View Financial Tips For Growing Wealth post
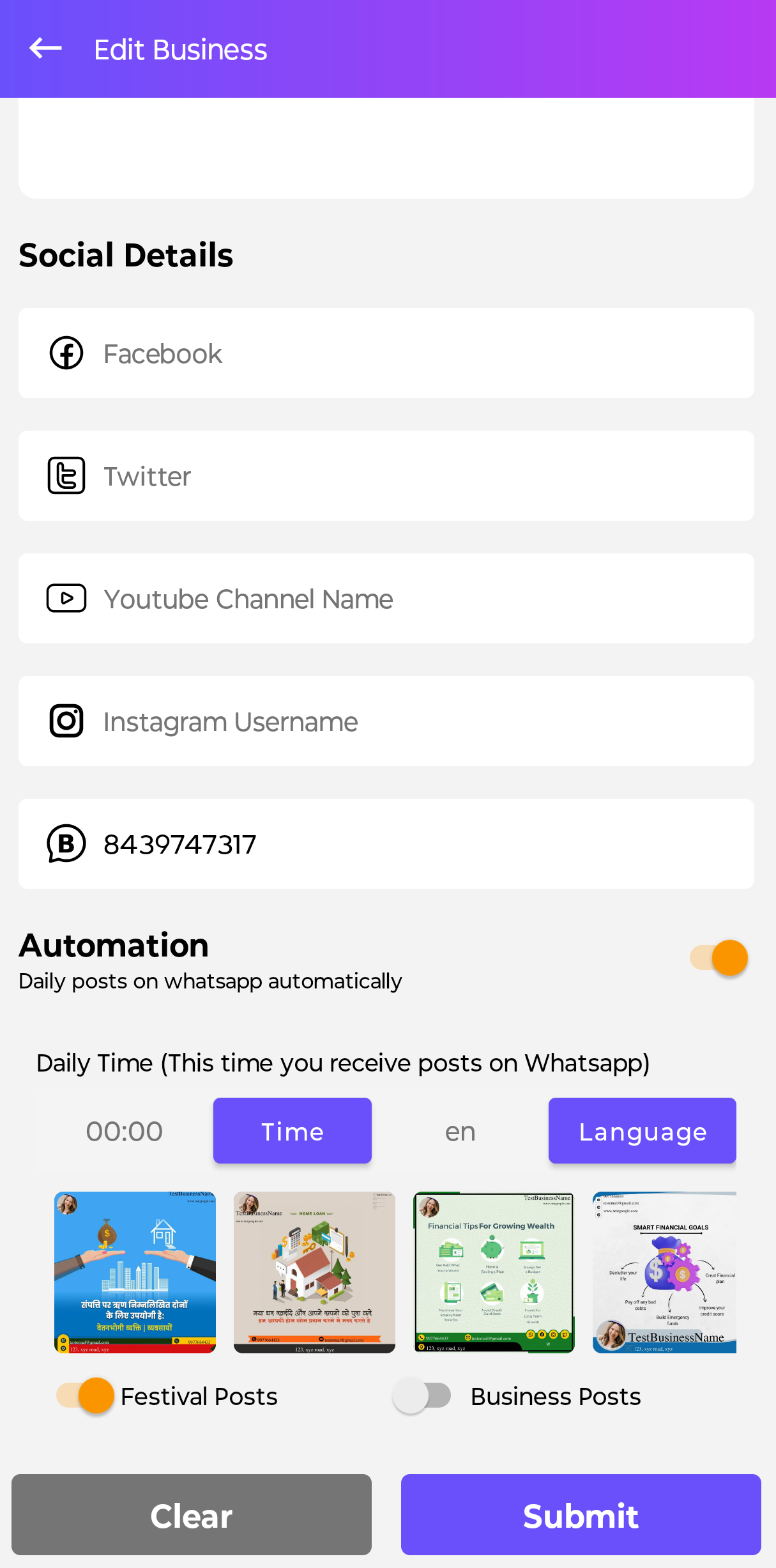Screen dimensions: 776x1568 tap(494, 1272)
